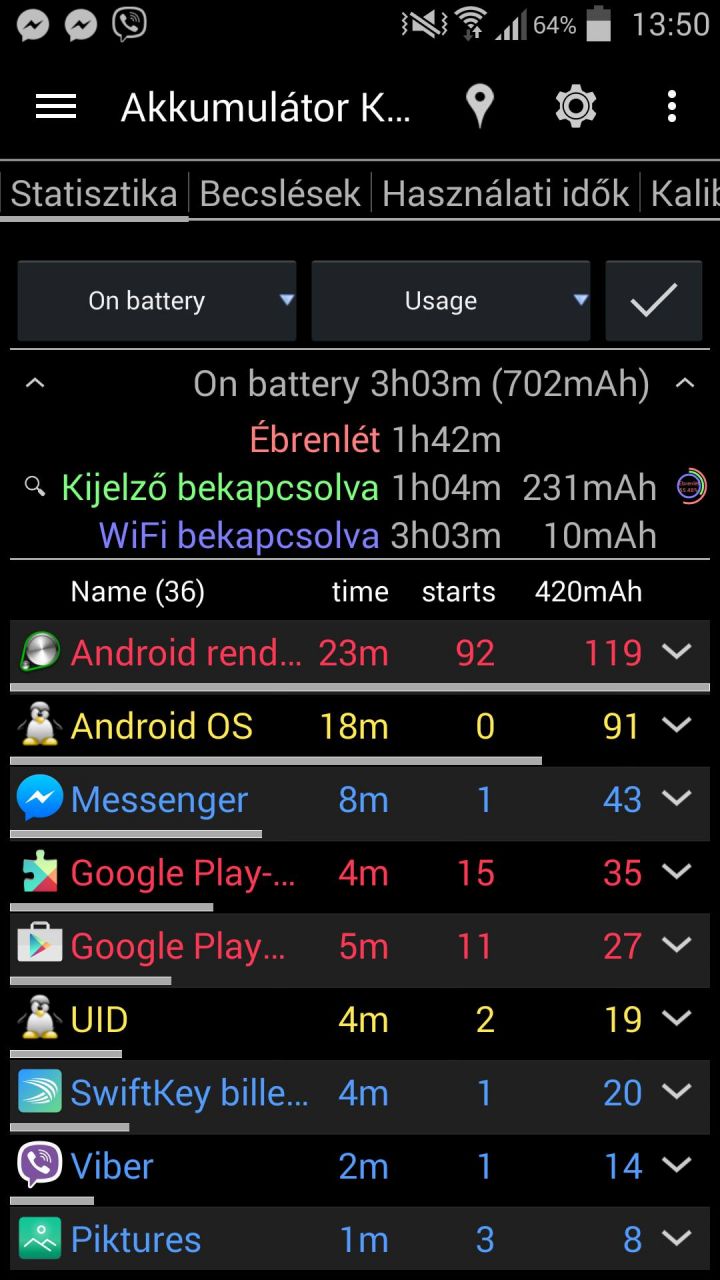Select the Statisztika tab
Image resolution: width=720 pixels, height=1280 pixels.
point(94,193)
